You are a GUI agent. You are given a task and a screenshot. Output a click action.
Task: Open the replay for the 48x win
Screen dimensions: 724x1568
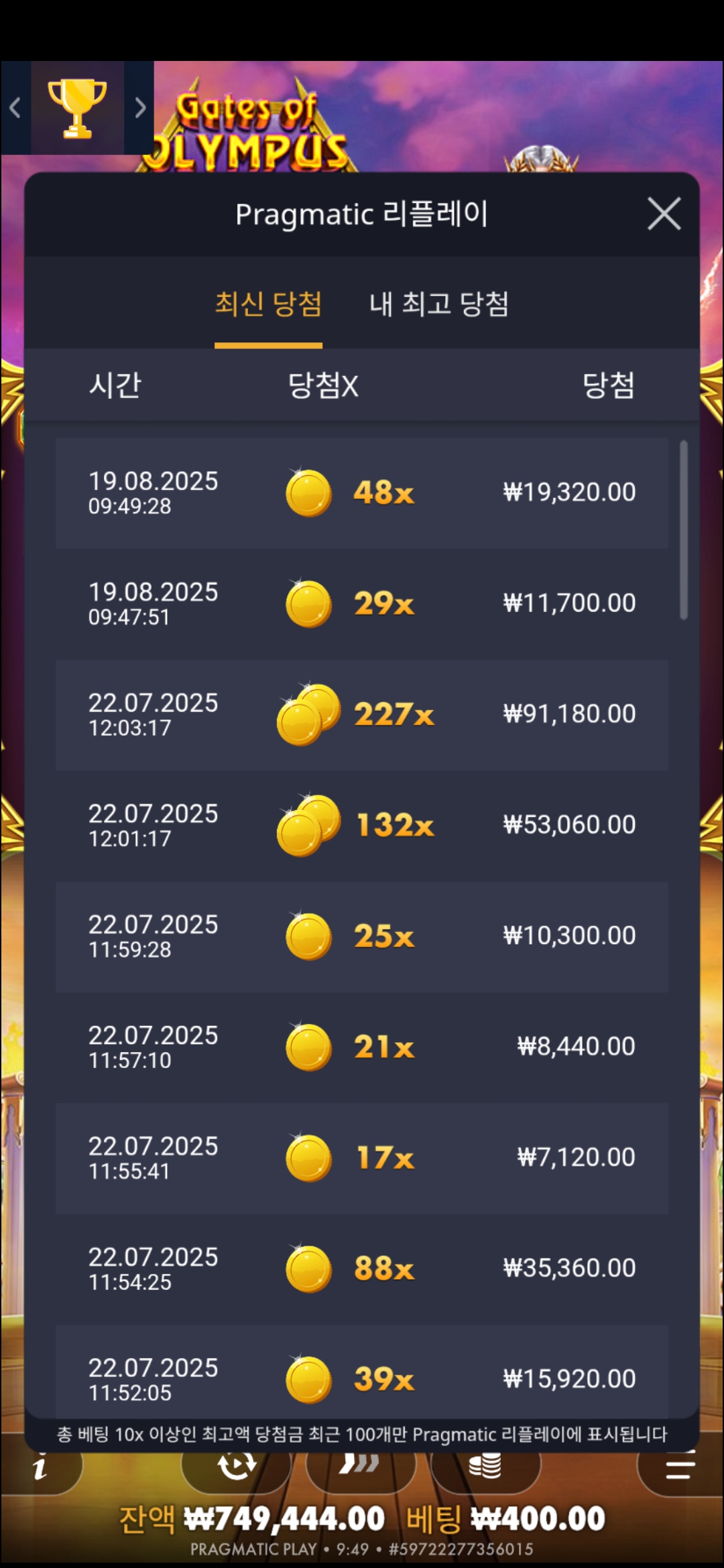(x=361, y=493)
